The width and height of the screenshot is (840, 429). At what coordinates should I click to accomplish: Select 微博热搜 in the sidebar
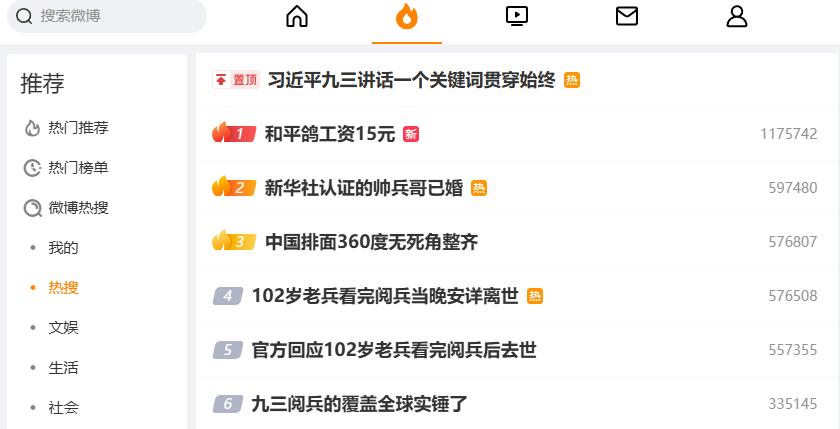[78, 208]
